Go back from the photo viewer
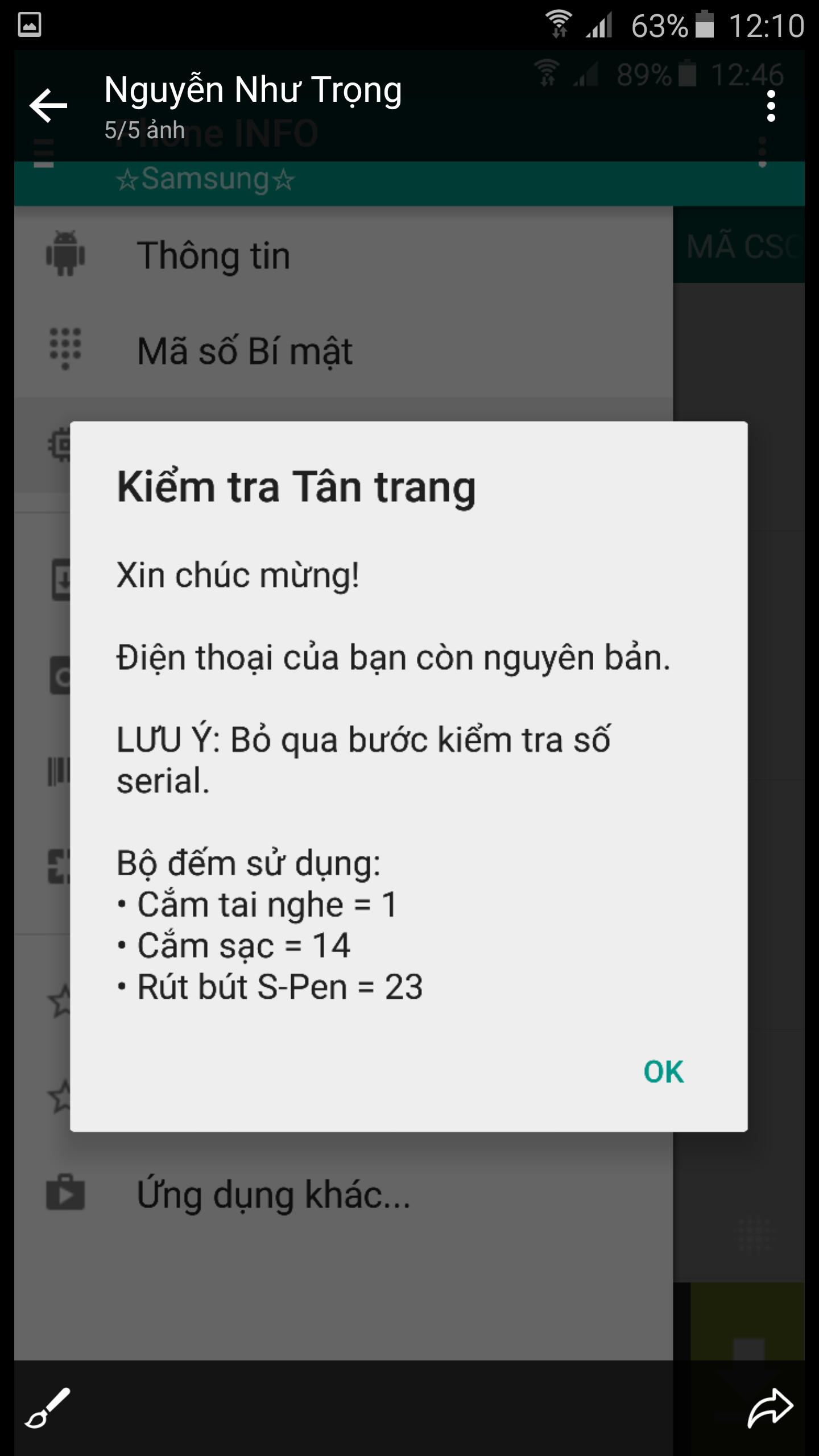Image resolution: width=819 pixels, height=1456 pixels. (48, 106)
